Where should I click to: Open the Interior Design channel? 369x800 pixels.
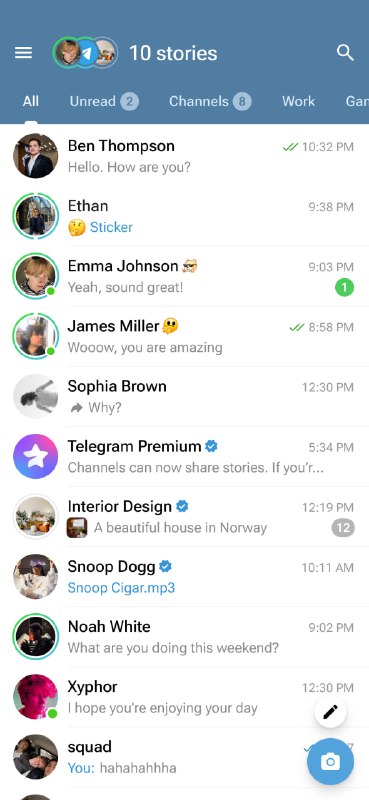(x=184, y=517)
